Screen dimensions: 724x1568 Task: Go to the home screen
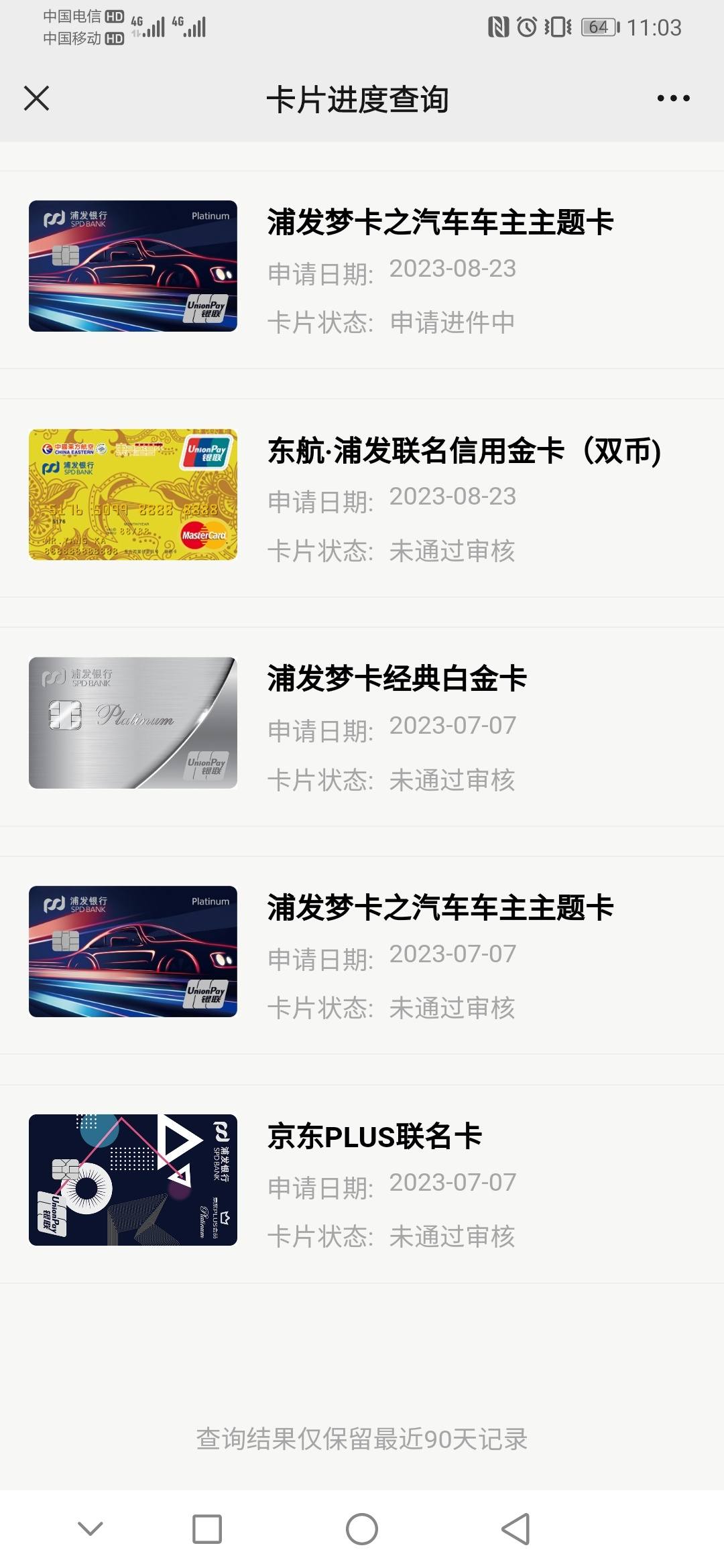362,1528
